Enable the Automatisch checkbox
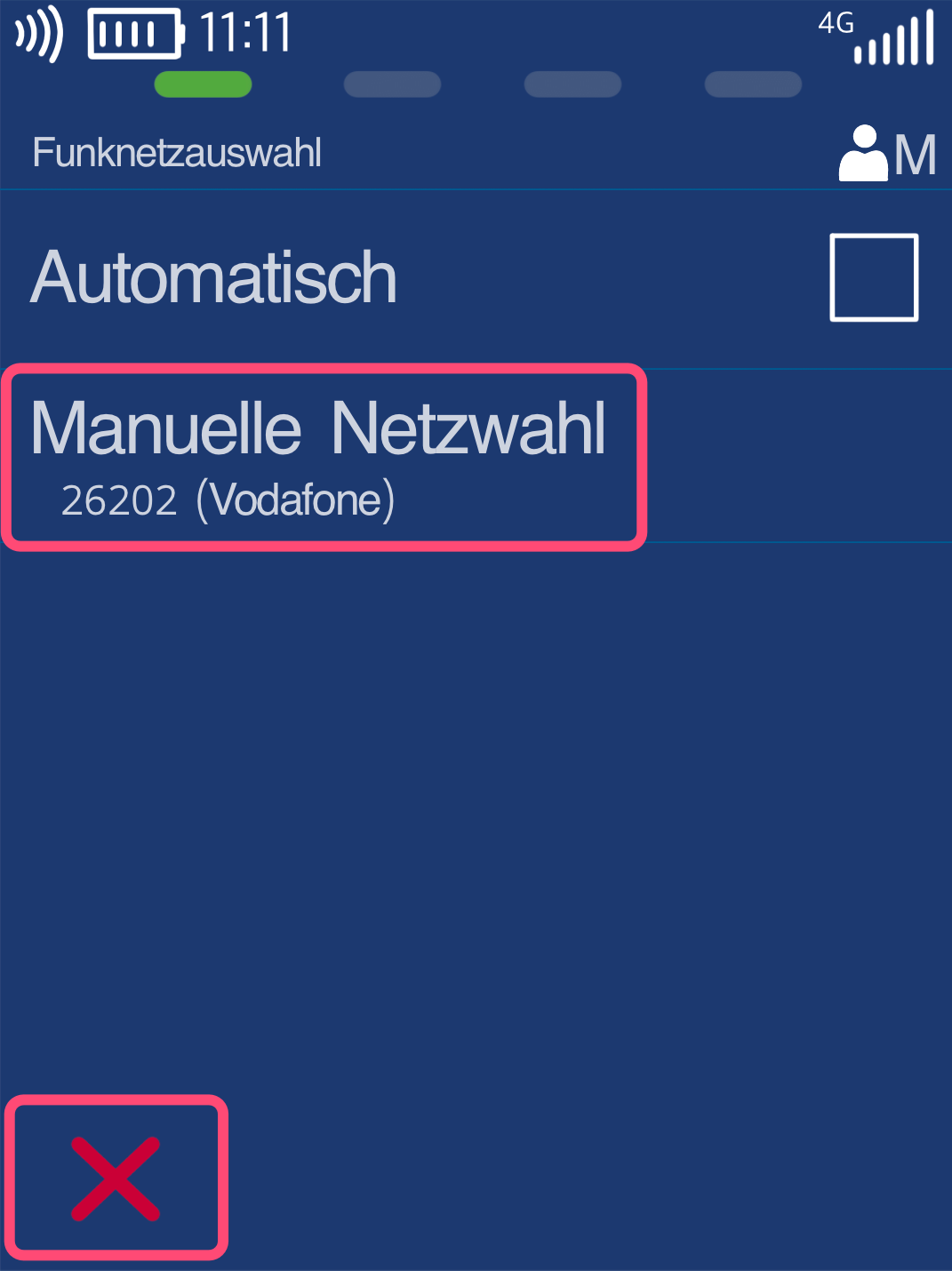Screen dimensions: 952x1271 (x=873, y=277)
